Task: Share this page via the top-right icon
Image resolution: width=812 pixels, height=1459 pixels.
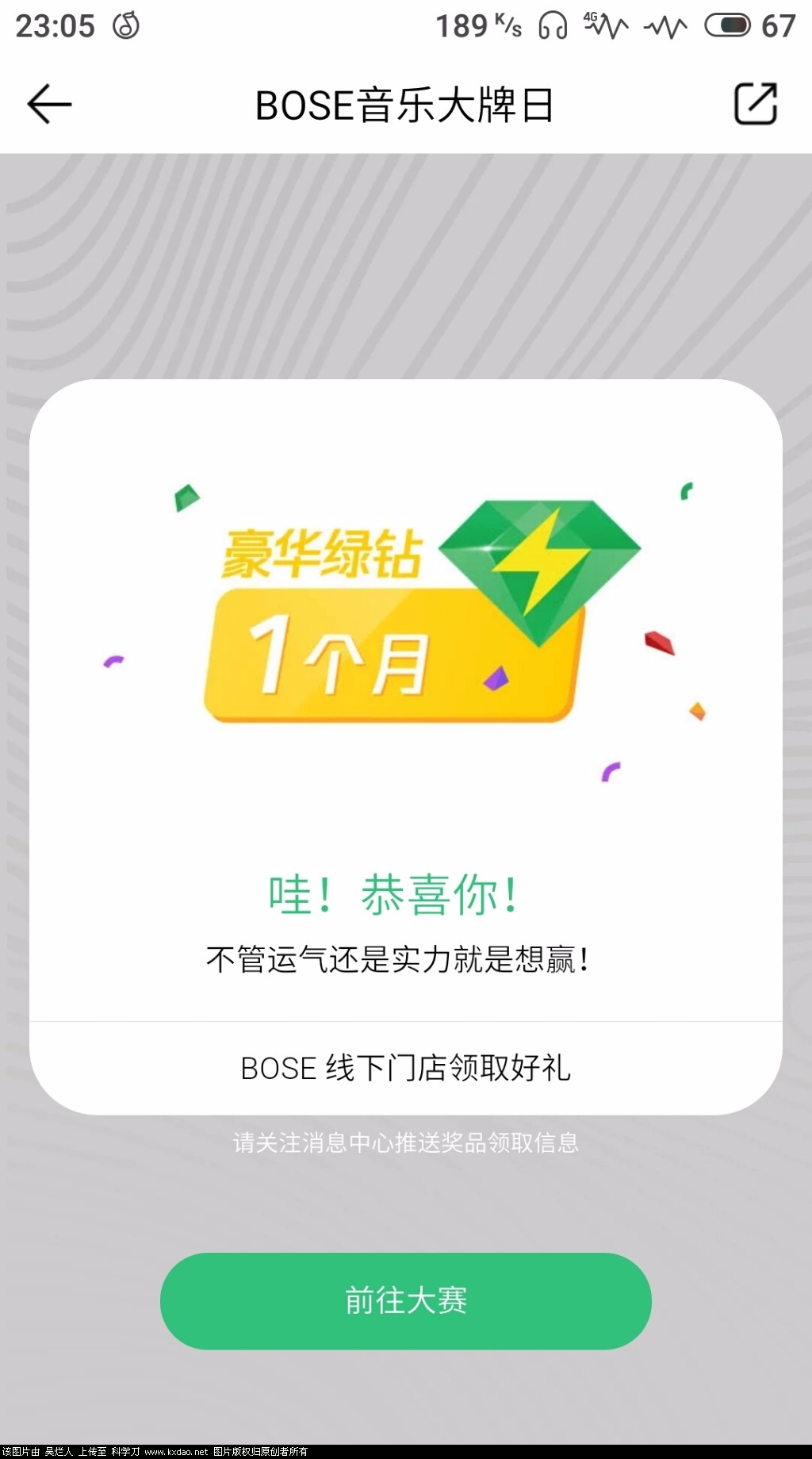Action: point(755,104)
